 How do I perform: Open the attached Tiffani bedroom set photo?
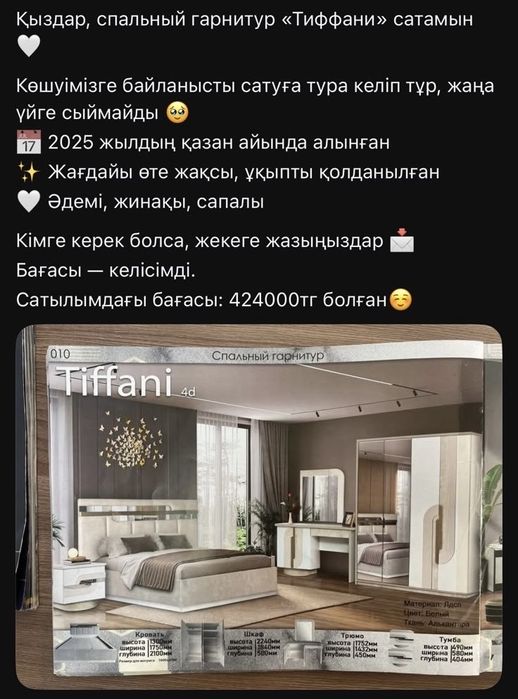pos(259,507)
